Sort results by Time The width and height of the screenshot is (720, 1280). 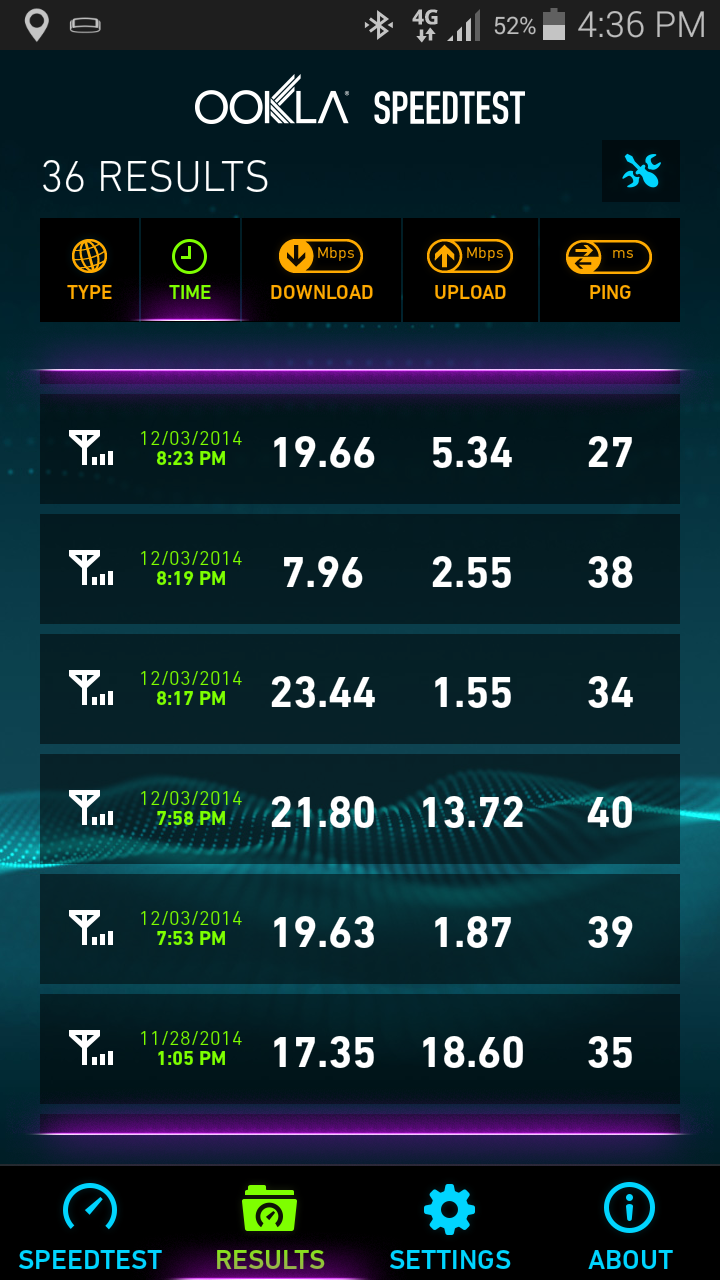(190, 270)
